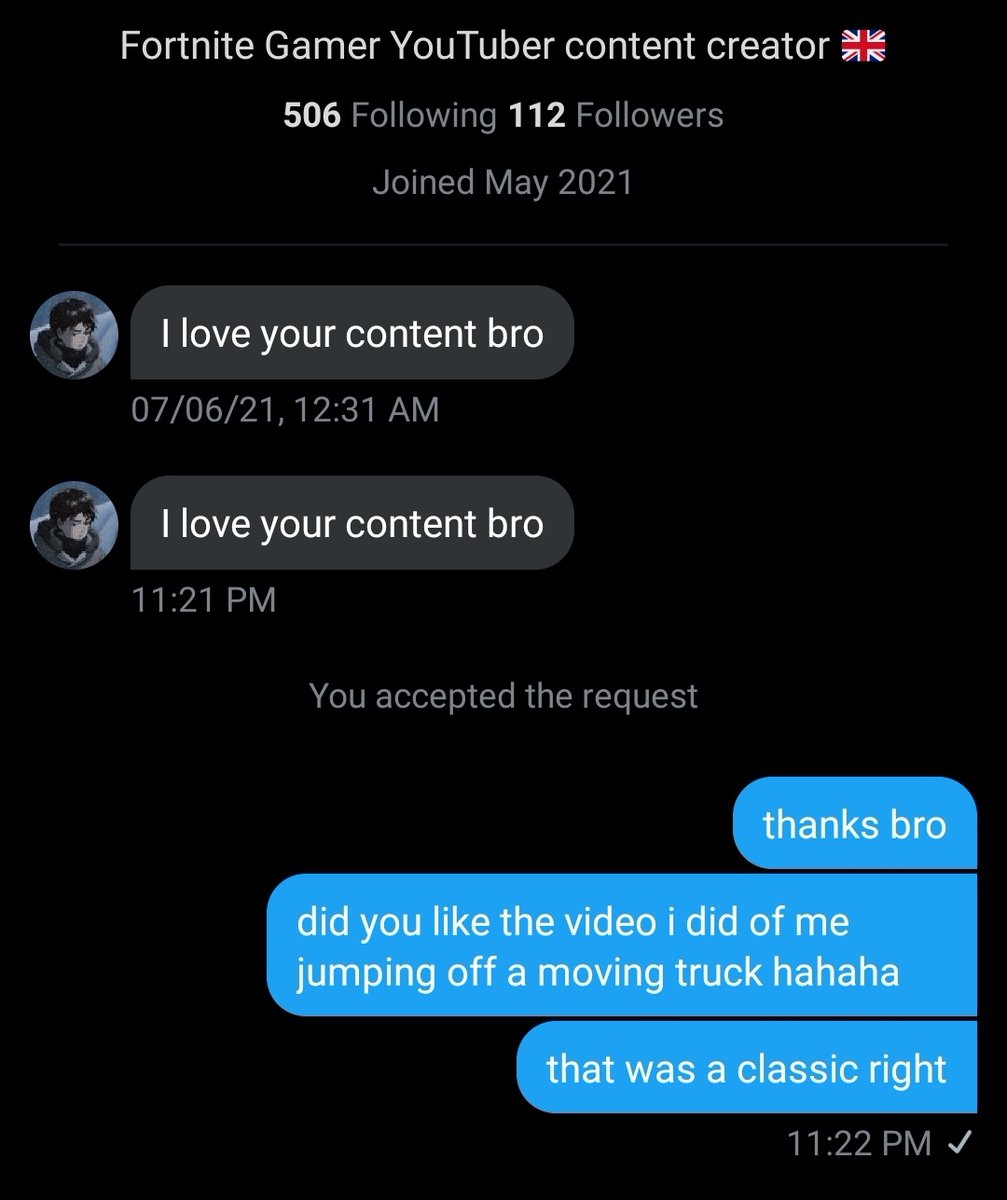View the 506 Following list

pyautogui.click(x=389, y=116)
